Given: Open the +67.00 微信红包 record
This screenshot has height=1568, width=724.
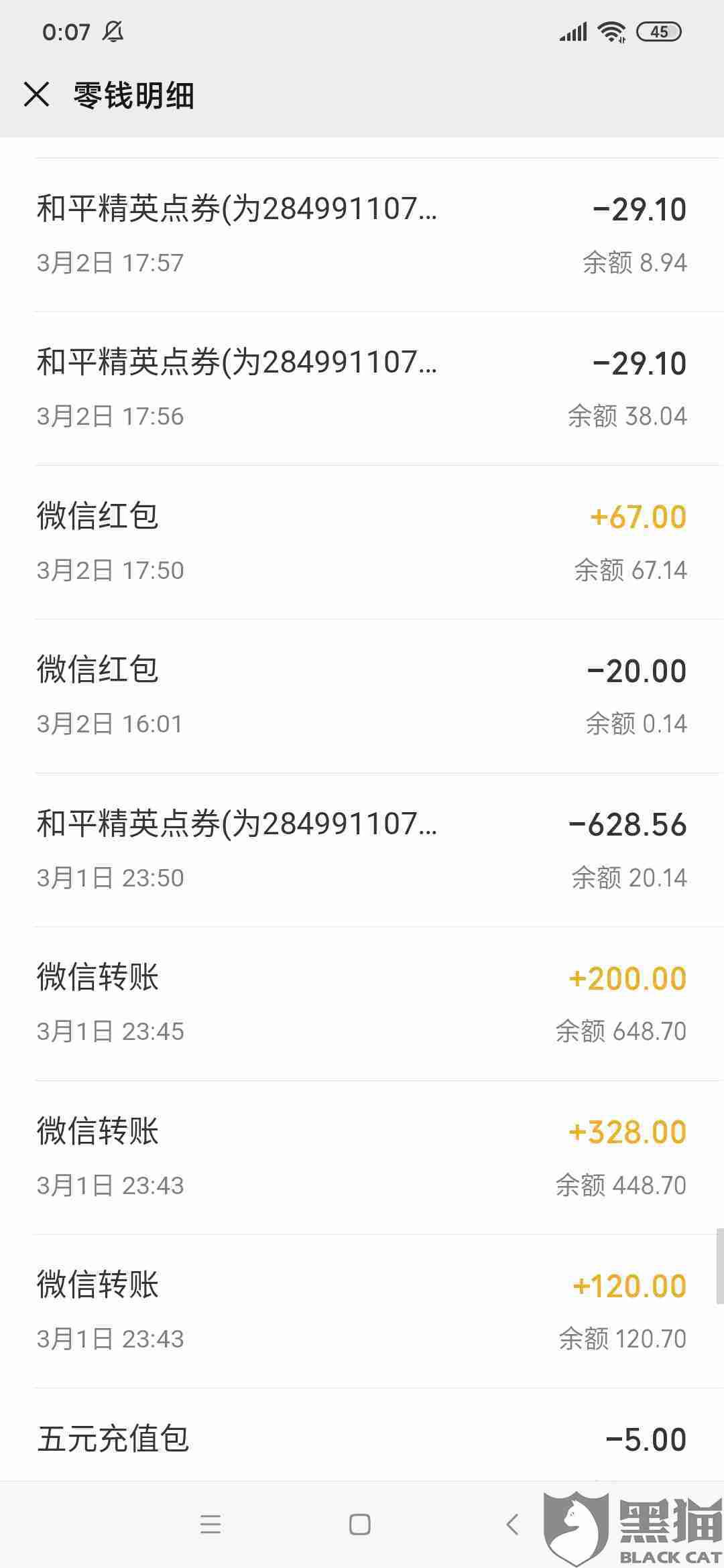Looking at the screenshot, I should [x=362, y=542].
